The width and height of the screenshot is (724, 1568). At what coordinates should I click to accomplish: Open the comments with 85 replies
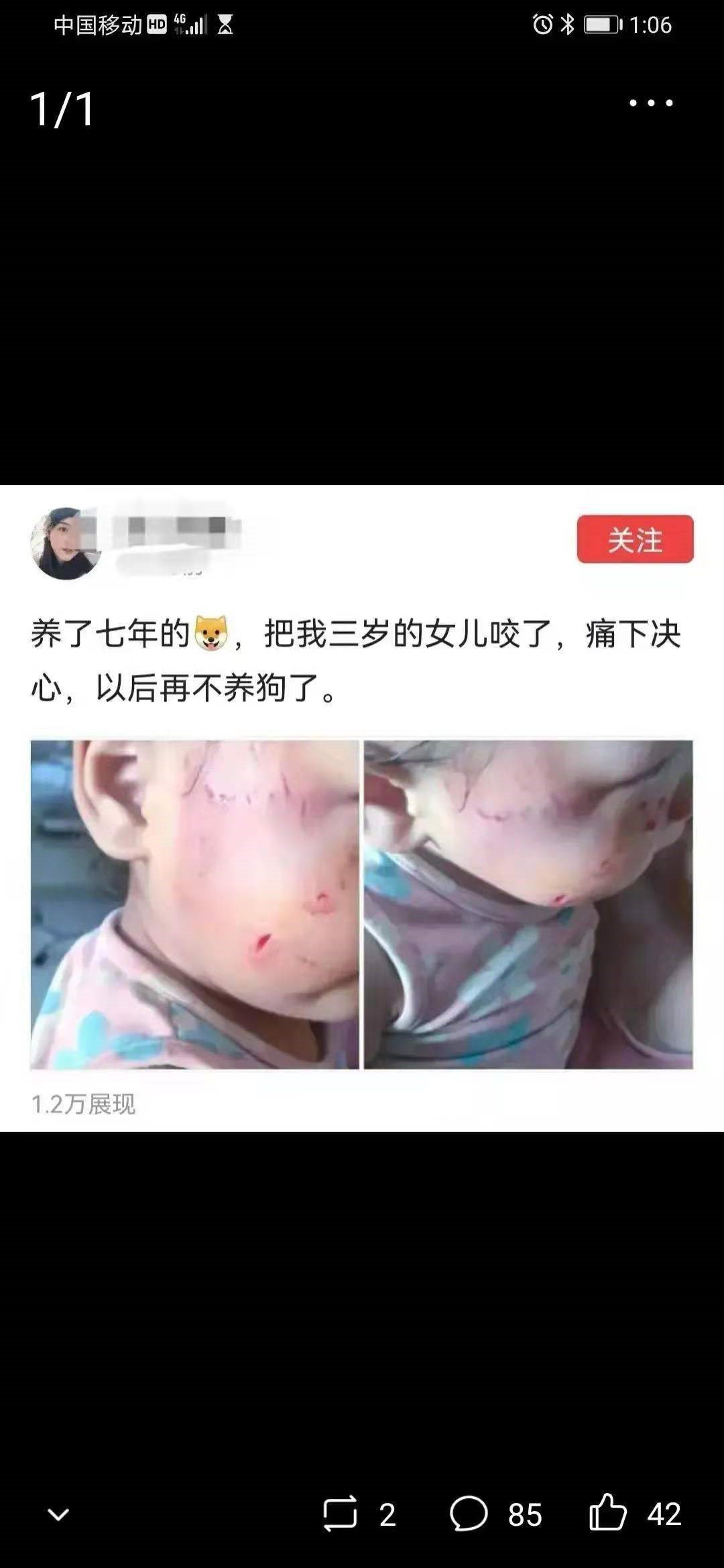[x=469, y=1514]
